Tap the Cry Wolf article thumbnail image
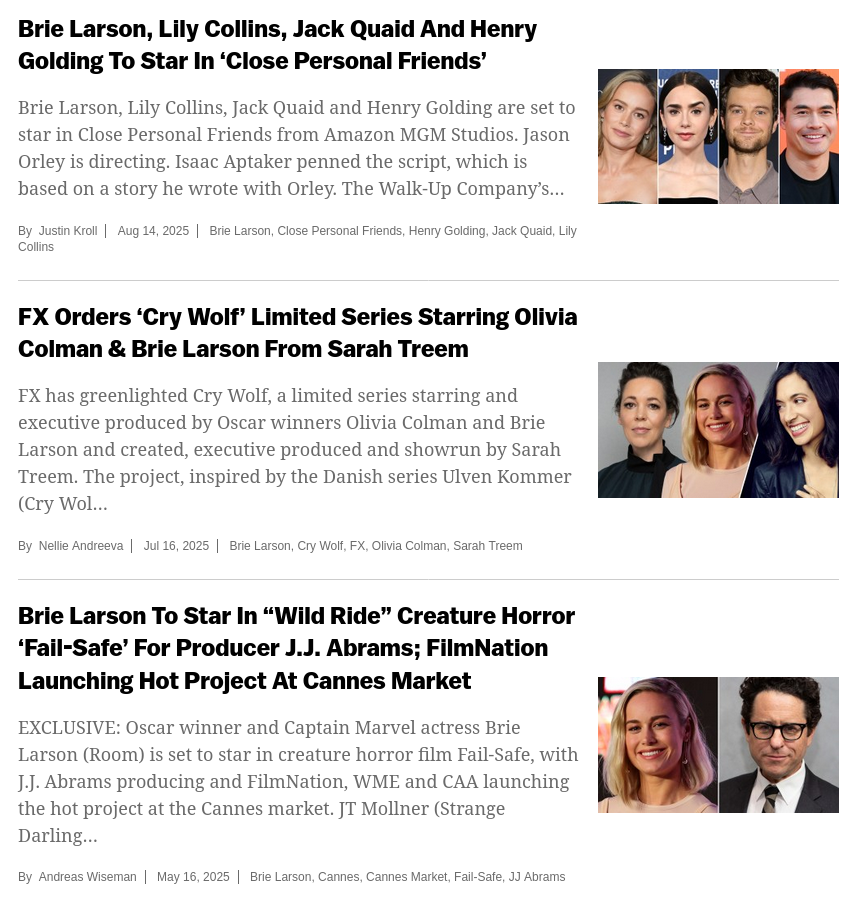The height and width of the screenshot is (900, 860). point(718,430)
